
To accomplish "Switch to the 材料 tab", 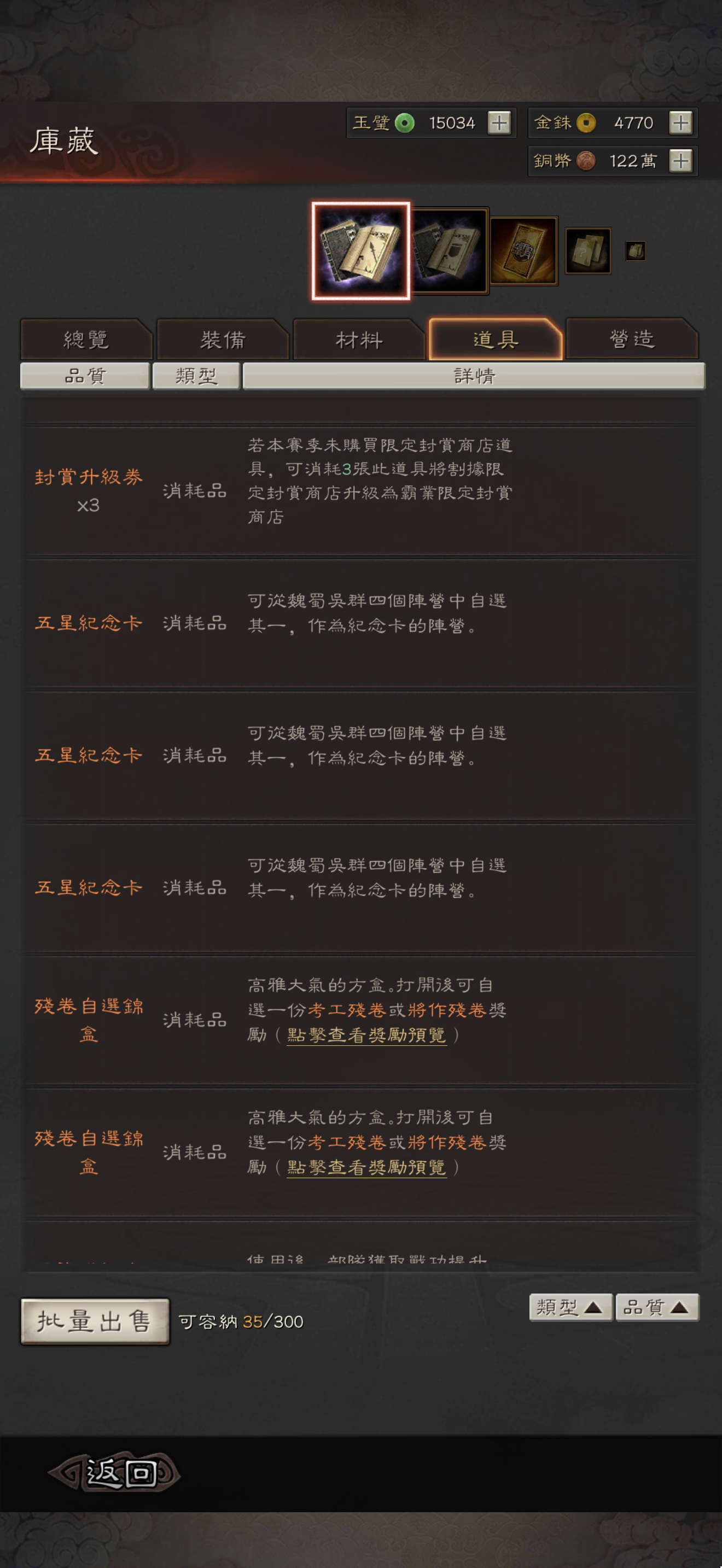I will pyautogui.click(x=359, y=339).
